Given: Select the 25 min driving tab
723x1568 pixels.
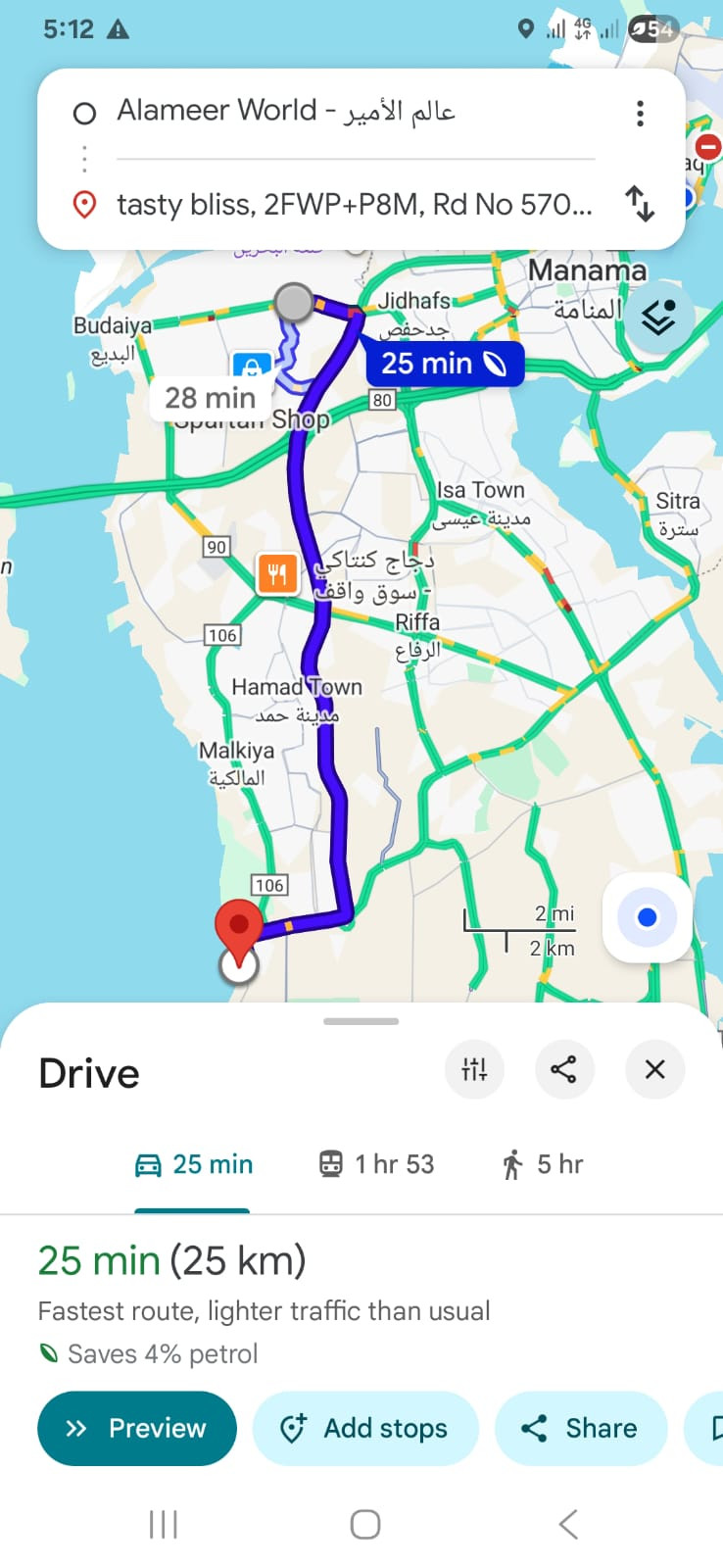Looking at the screenshot, I should tap(194, 1164).
